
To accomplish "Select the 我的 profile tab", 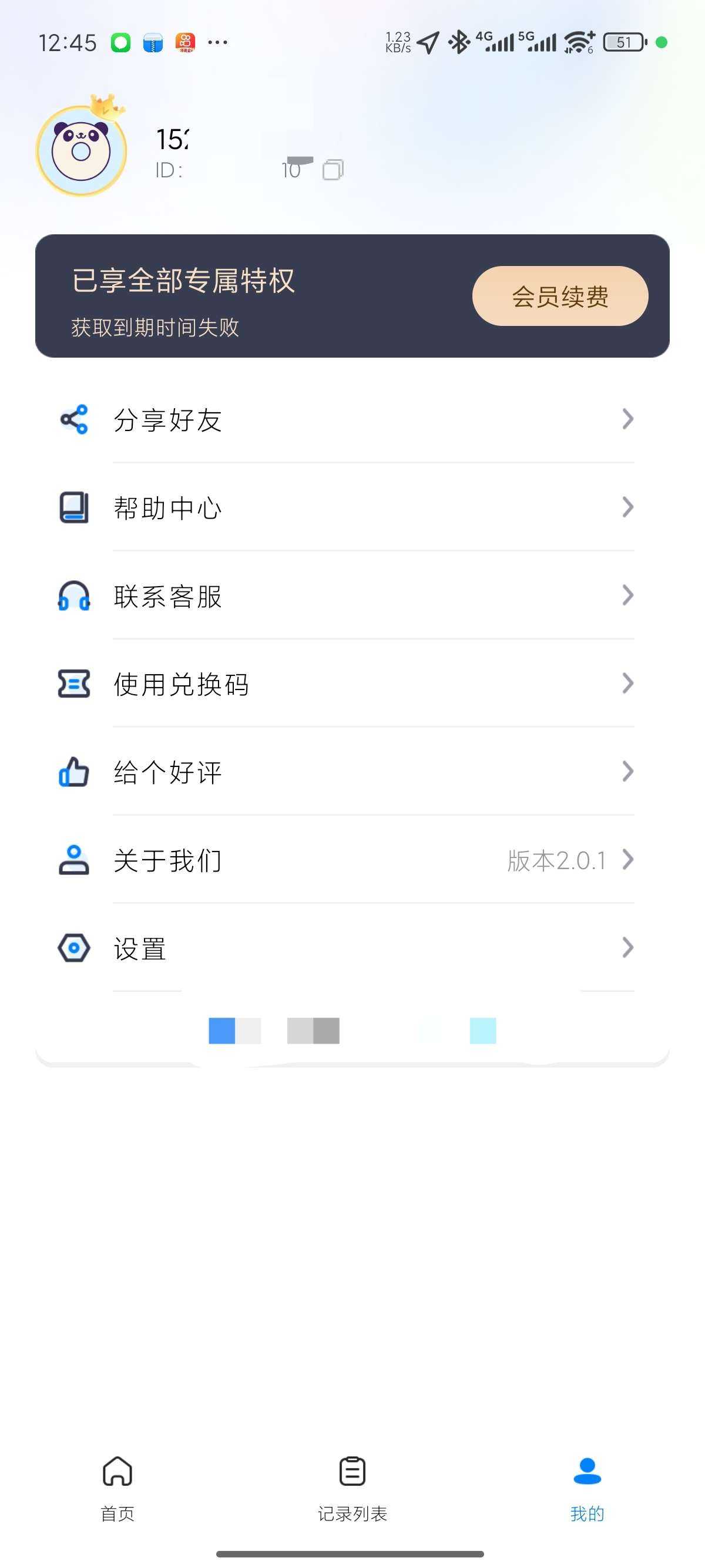I will [x=587, y=1486].
